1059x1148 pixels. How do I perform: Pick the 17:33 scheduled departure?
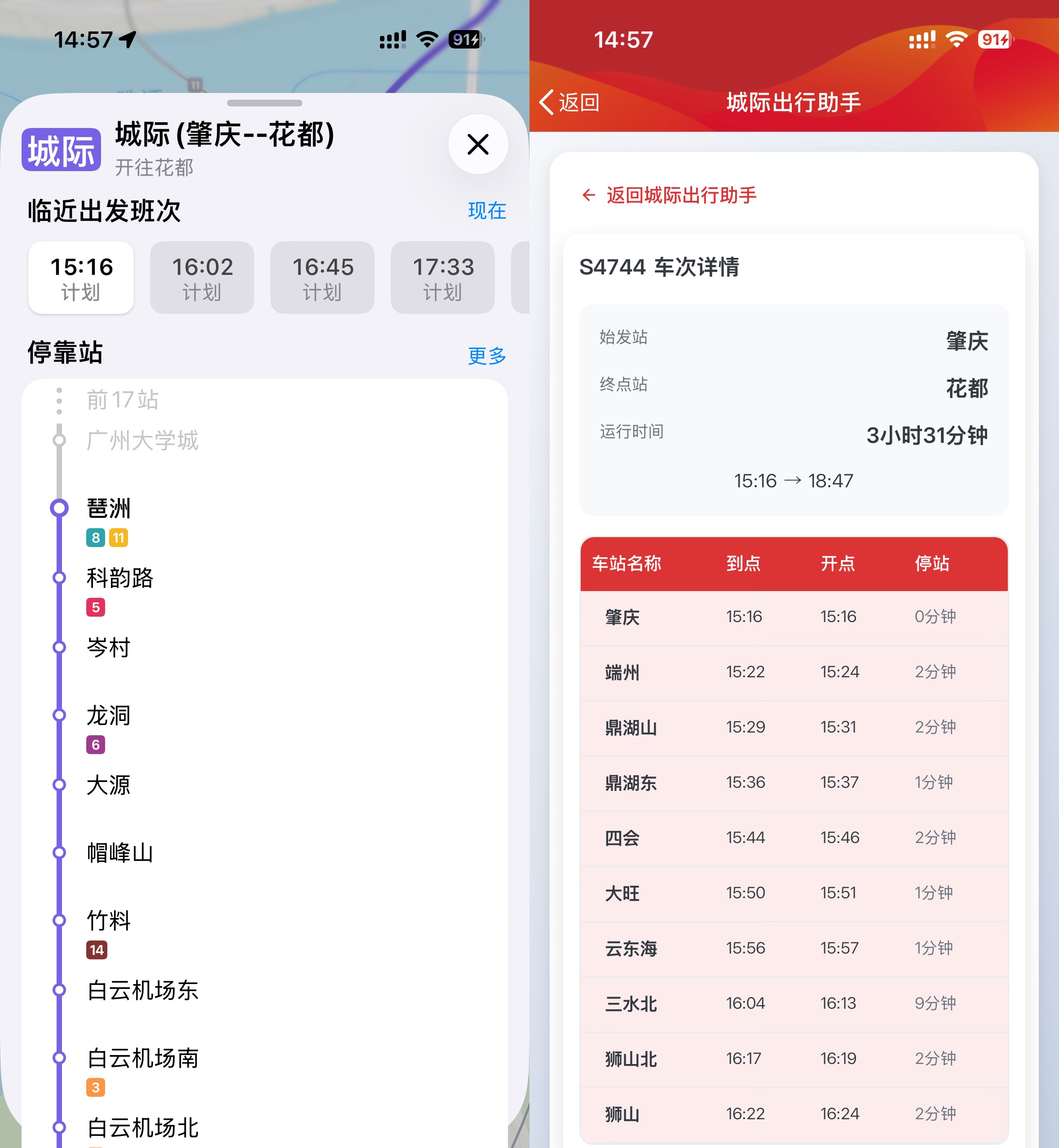click(x=442, y=278)
